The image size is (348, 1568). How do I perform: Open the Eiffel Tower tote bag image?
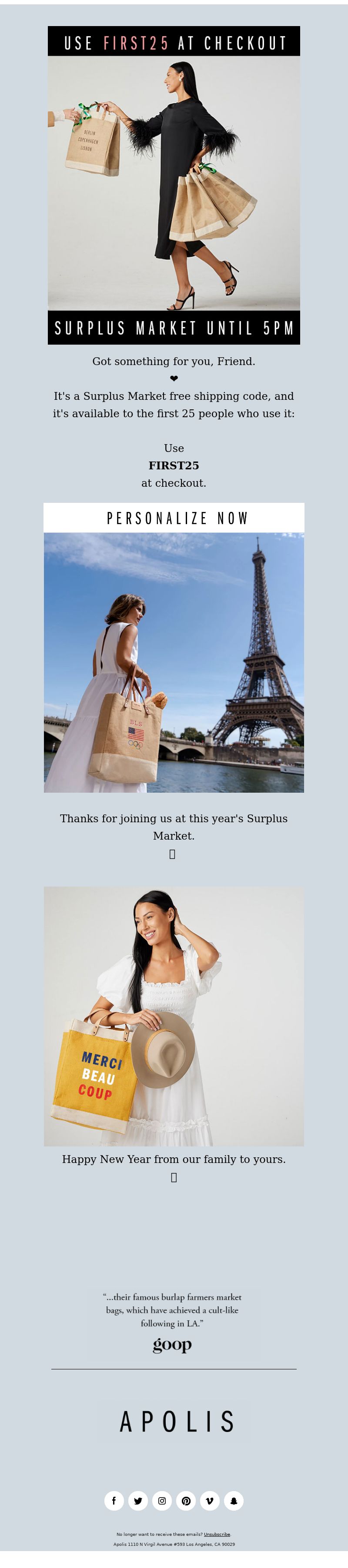pos(174,662)
